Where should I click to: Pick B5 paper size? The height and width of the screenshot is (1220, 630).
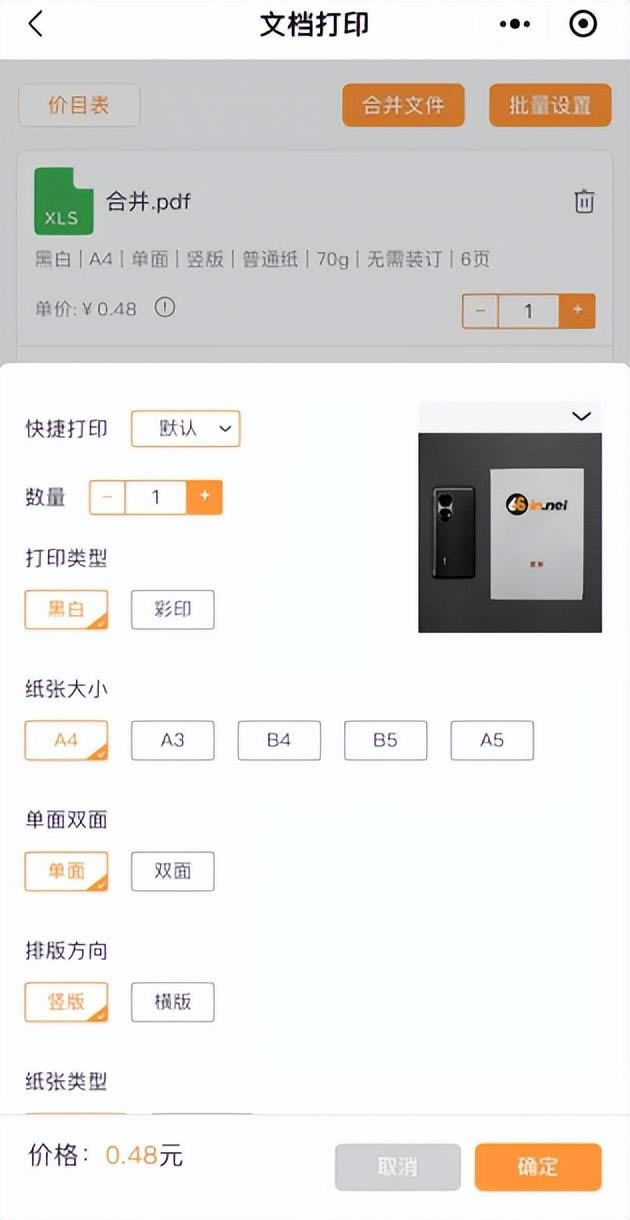tap(385, 741)
